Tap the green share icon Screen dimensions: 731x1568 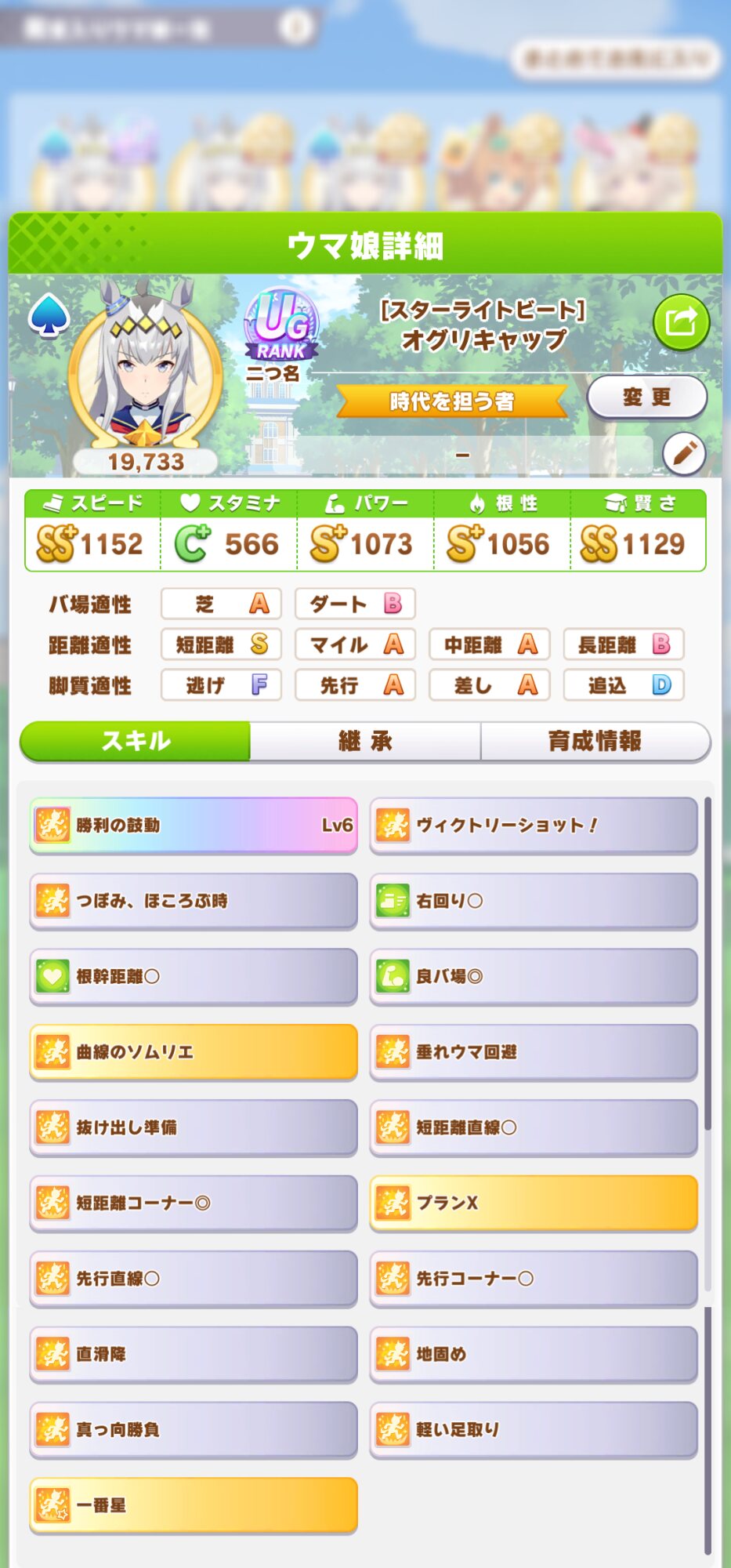[681, 322]
